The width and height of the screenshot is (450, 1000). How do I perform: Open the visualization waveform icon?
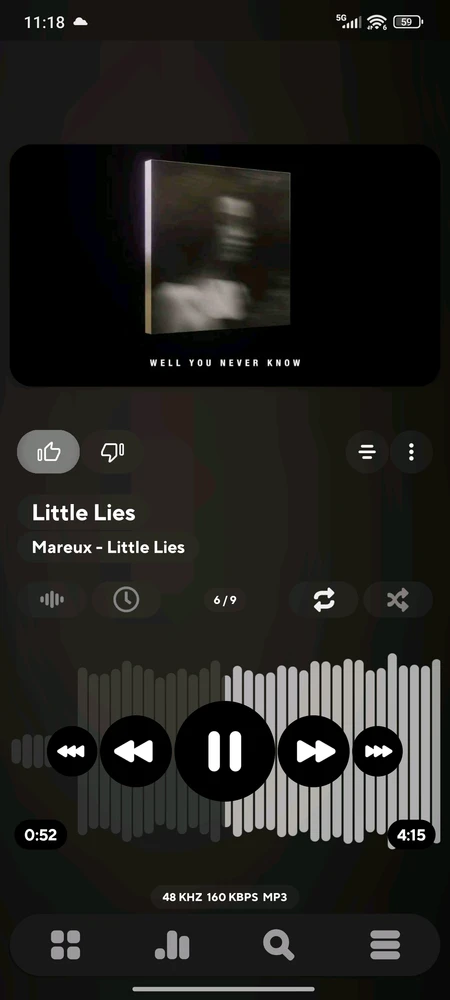pyautogui.click(x=52, y=599)
